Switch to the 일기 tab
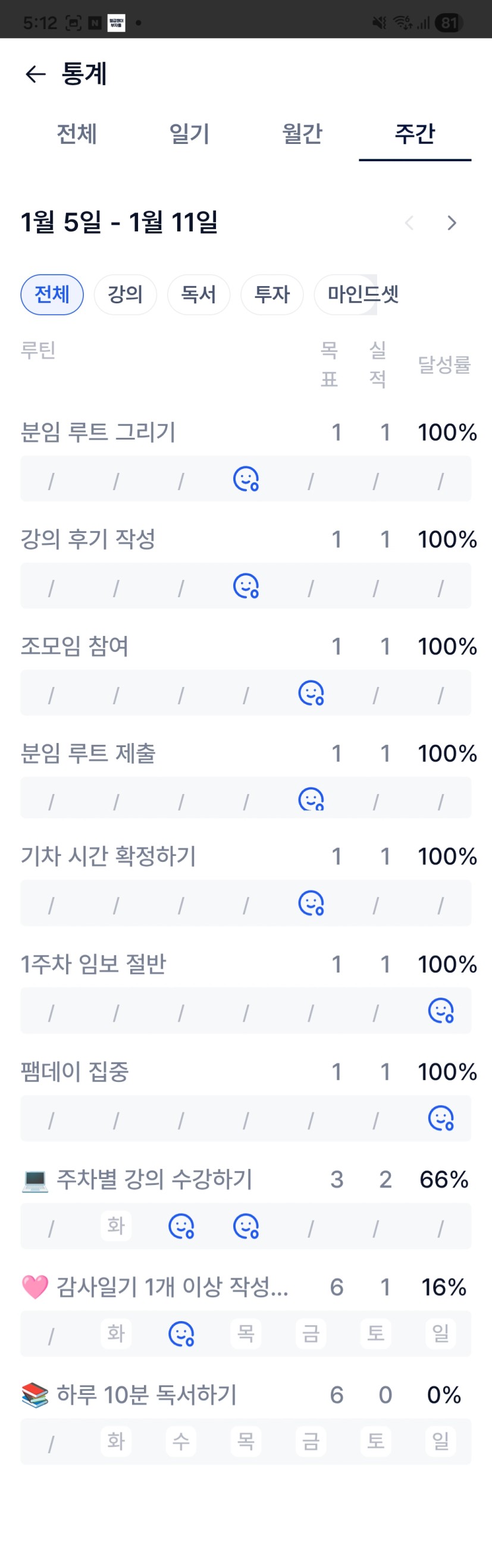 (x=189, y=134)
